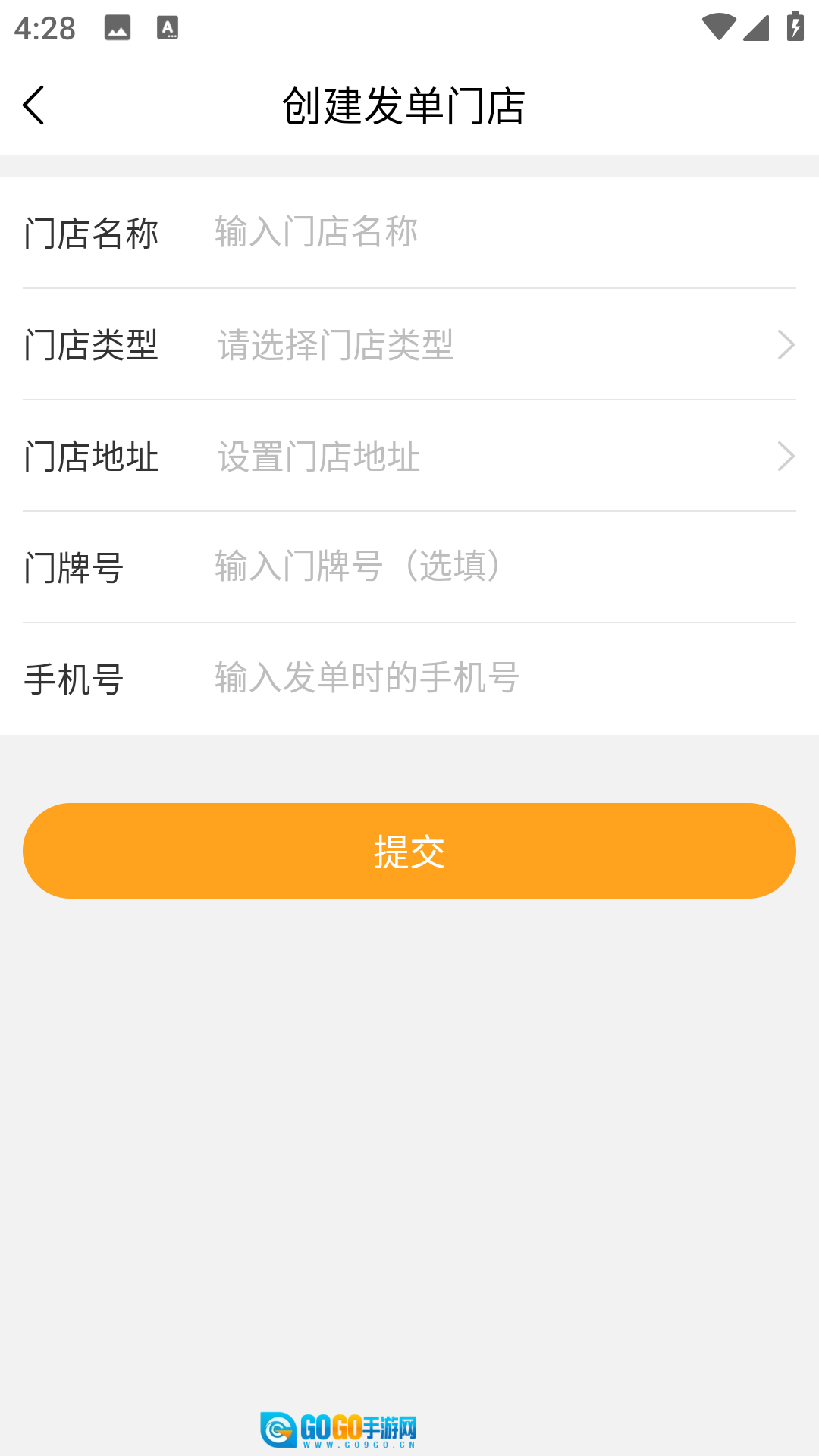This screenshot has width=819, height=1456.
Task: Focus the 门店名称 input field
Action: click(500, 232)
